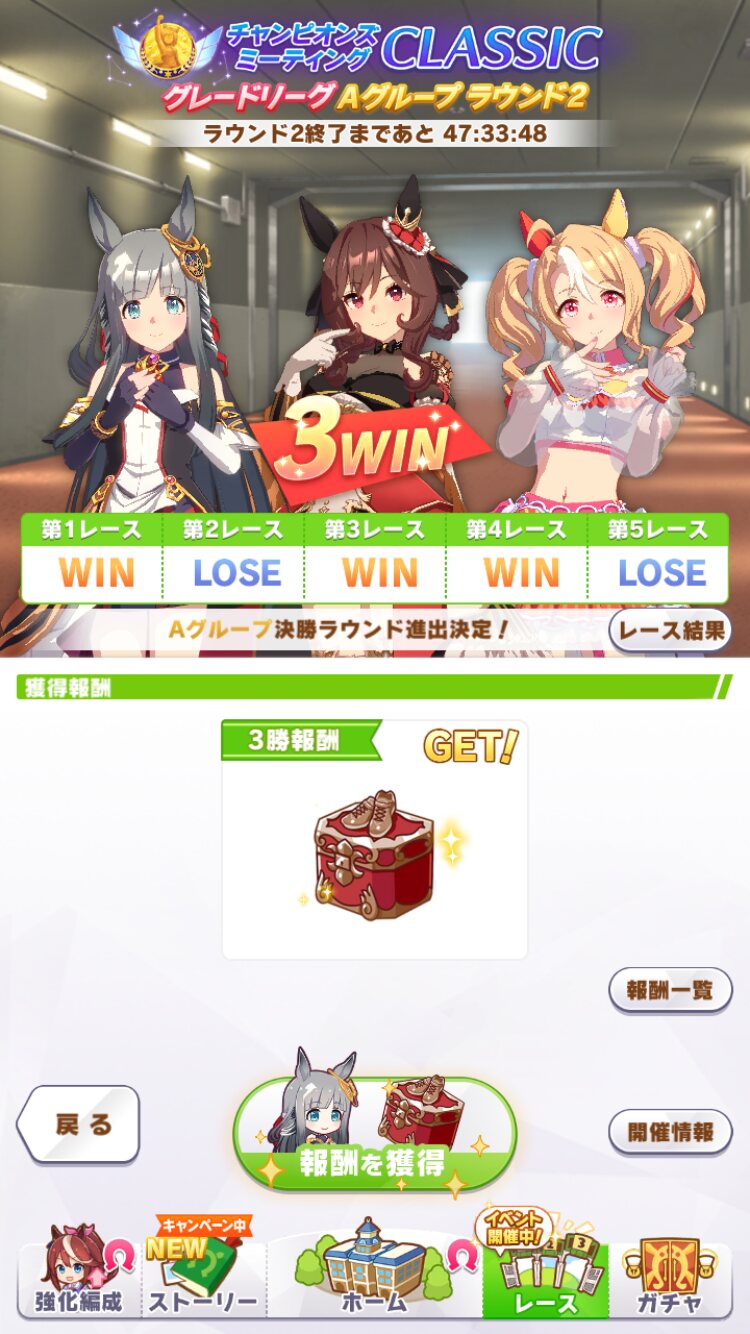Open the ストーリー story tab
The height and width of the screenshot is (1334, 750).
pyautogui.click(x=204, y=1272)
